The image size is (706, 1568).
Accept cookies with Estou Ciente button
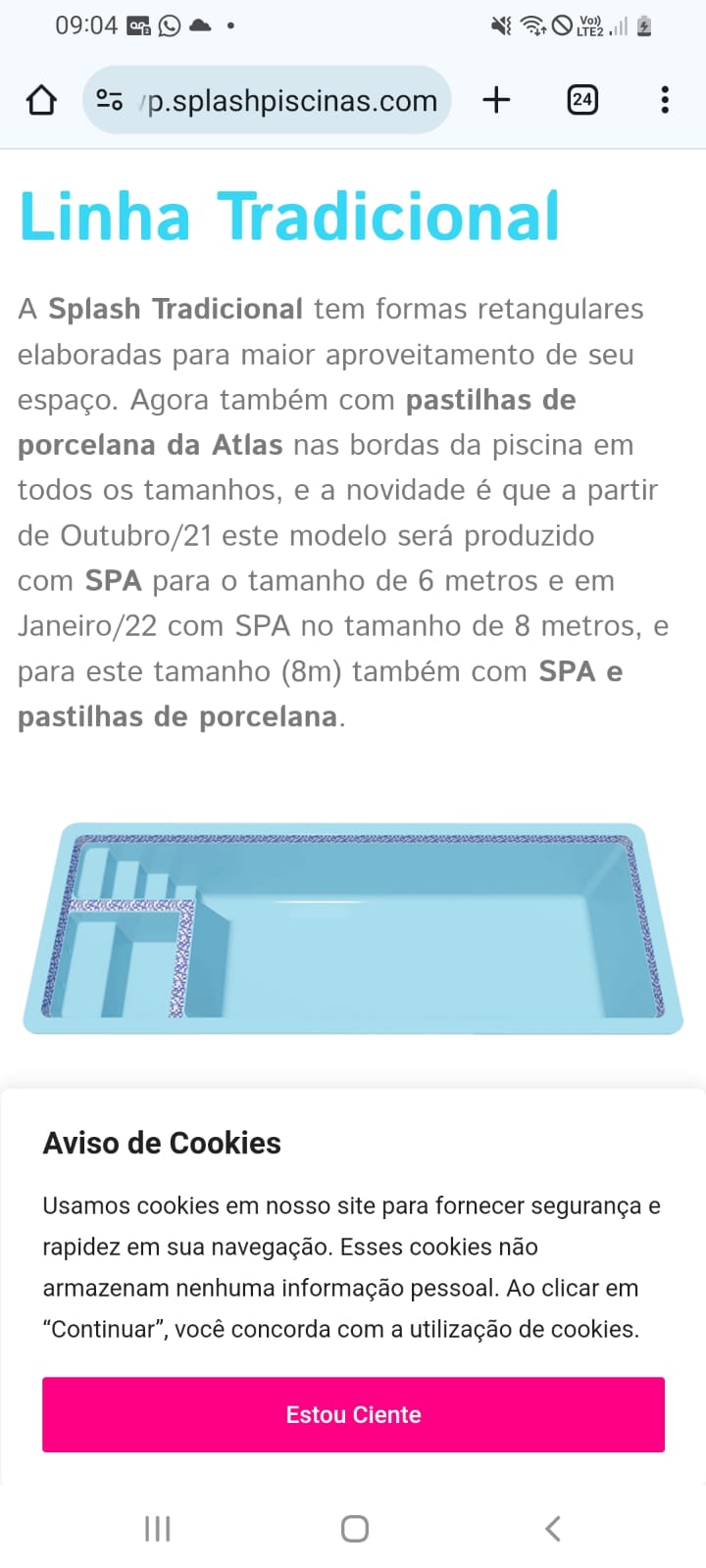pos(353,1414)
